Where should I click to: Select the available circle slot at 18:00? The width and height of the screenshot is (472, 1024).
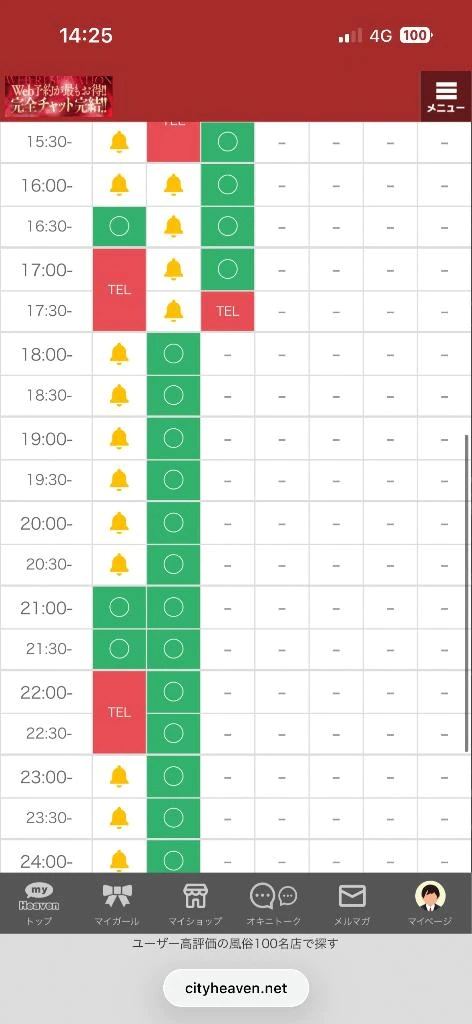tap(173, 354)
